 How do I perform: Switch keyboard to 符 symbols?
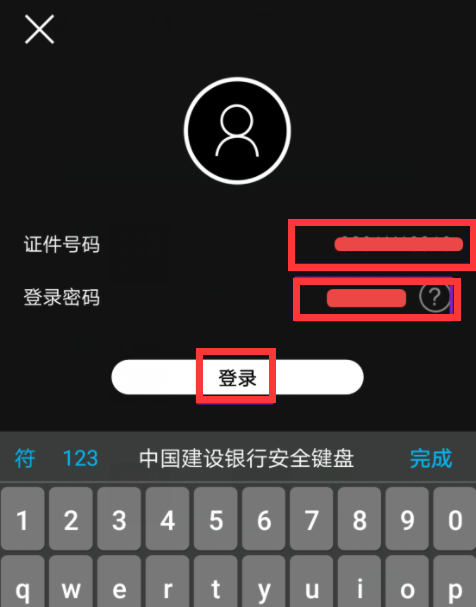[25, 458]
